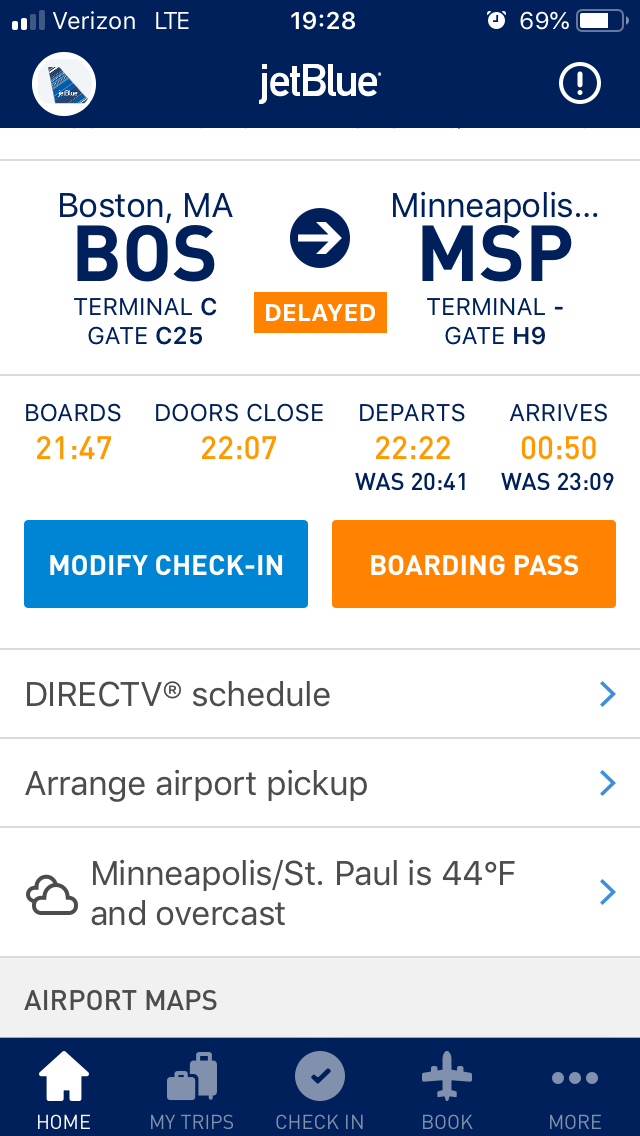Screen dimensions: 640x1136
Task: Switch to the My Trips tab
Action: tap(192, 1090)
